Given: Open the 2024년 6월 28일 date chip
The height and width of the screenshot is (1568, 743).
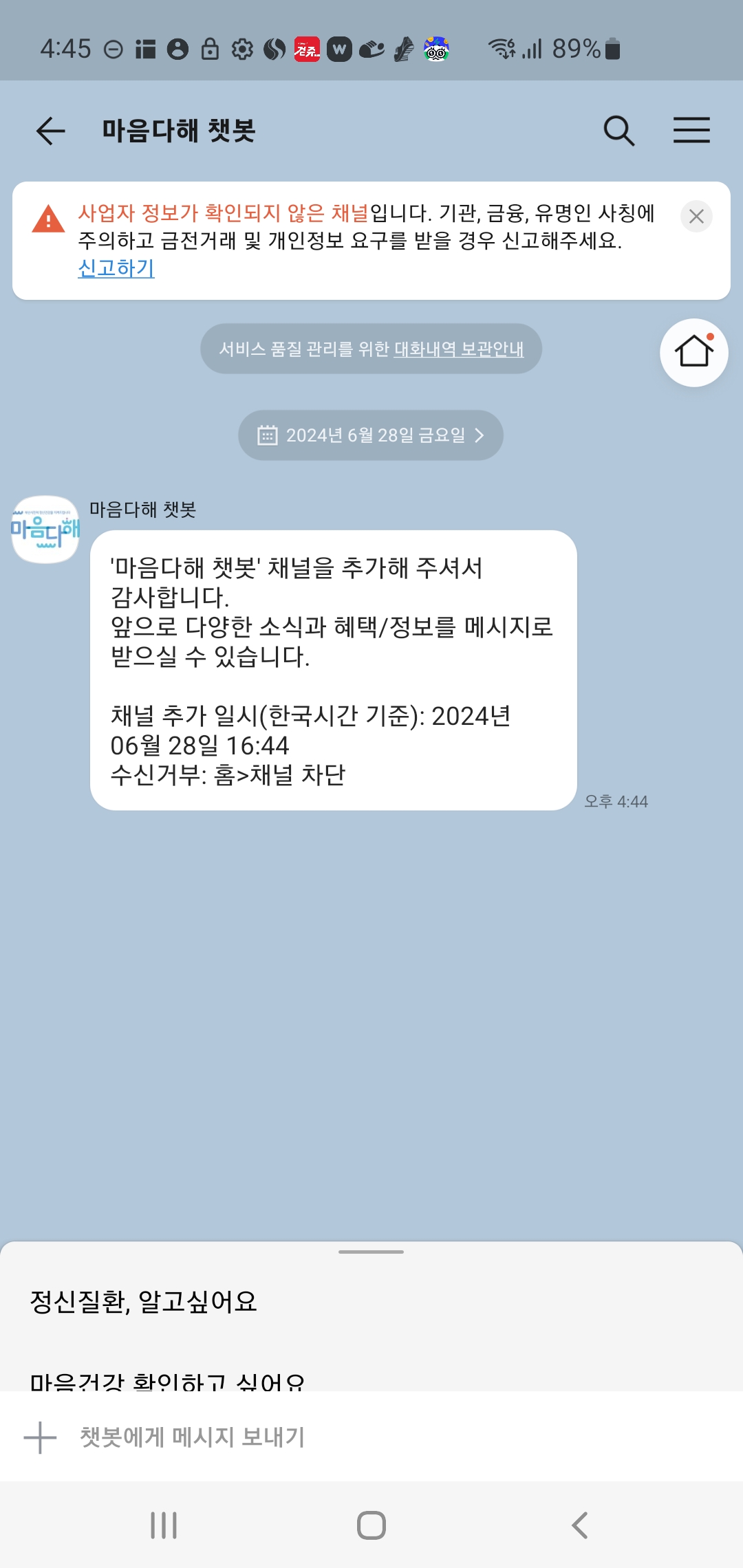Looking at the screenshot, I should point(371,435).
